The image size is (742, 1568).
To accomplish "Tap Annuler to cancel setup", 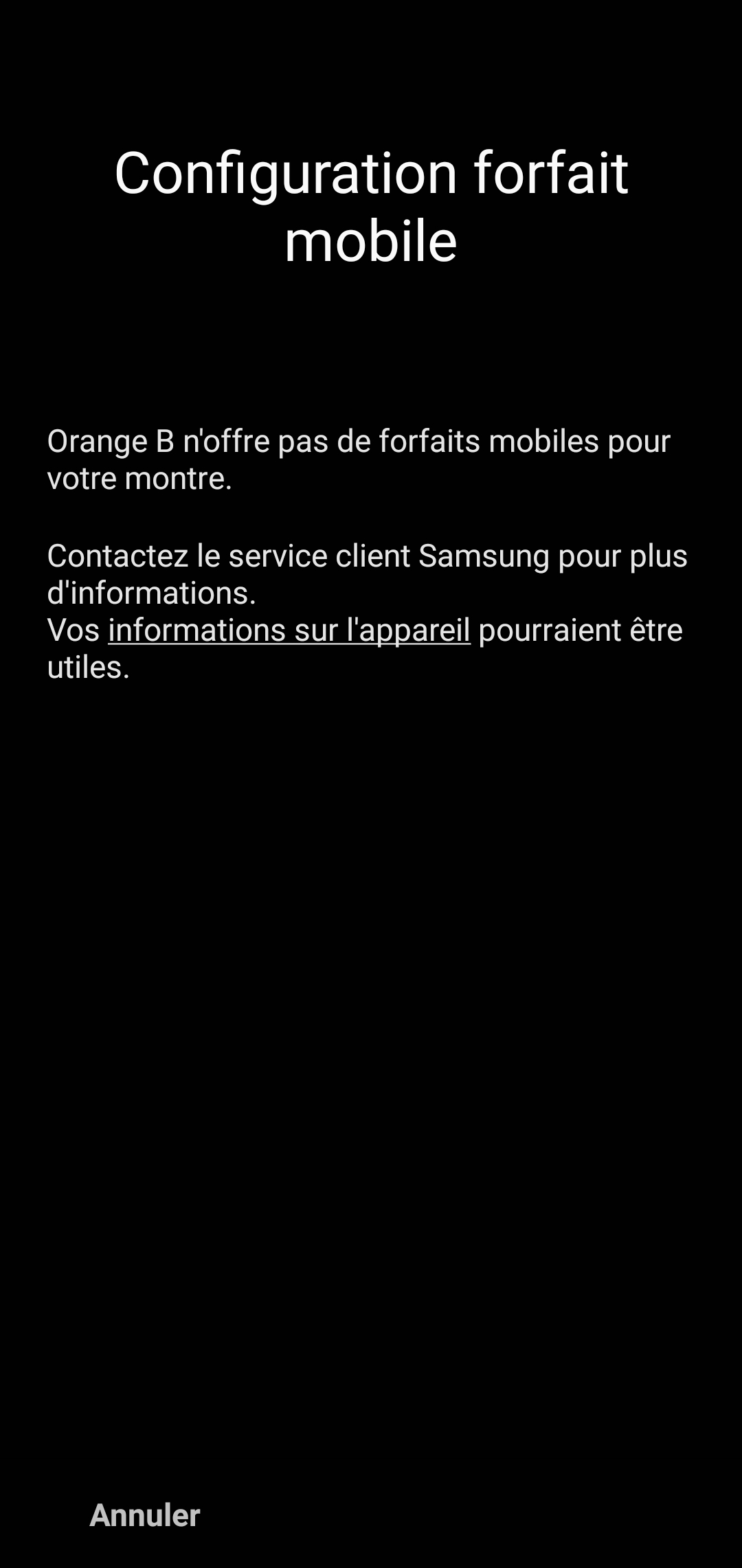I will (145, 1515).
